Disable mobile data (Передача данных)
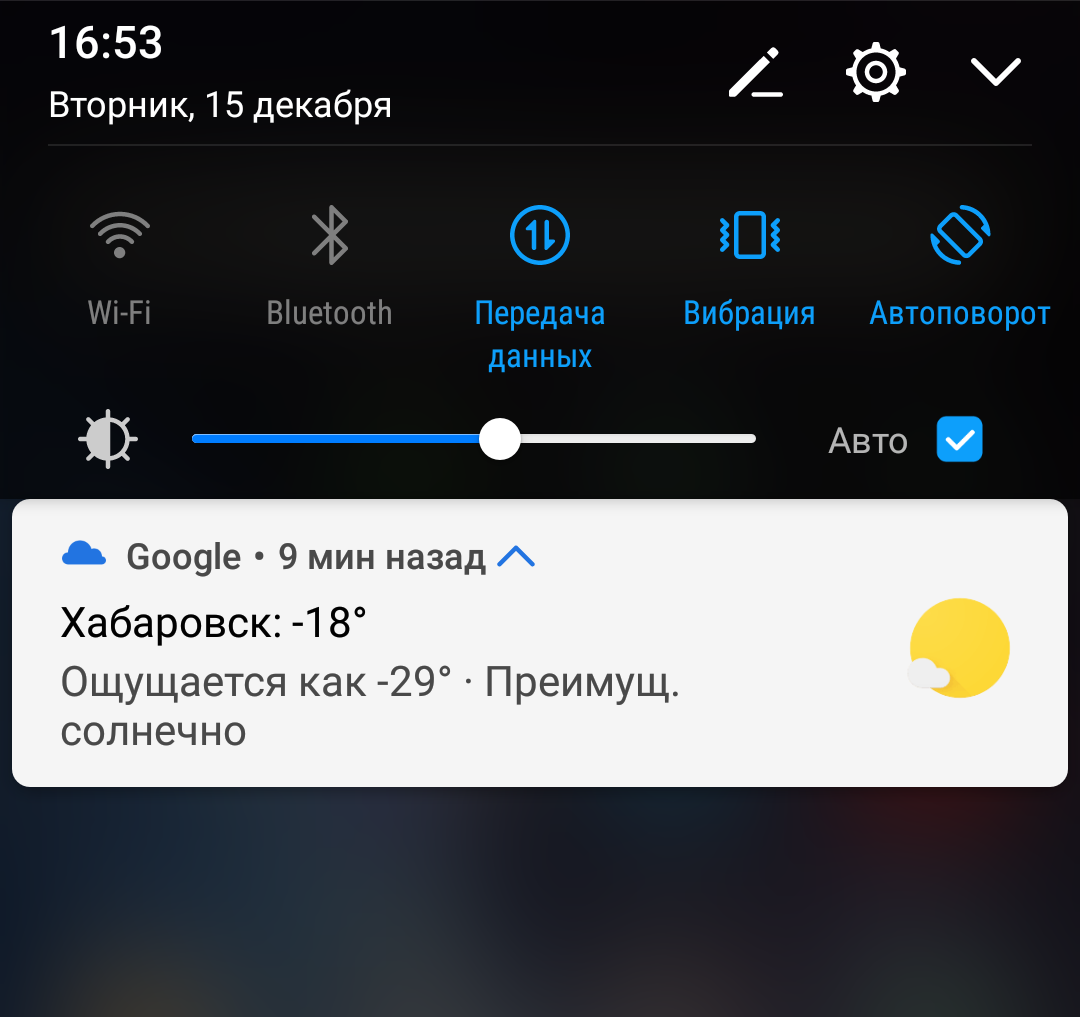 pos(539,236)
